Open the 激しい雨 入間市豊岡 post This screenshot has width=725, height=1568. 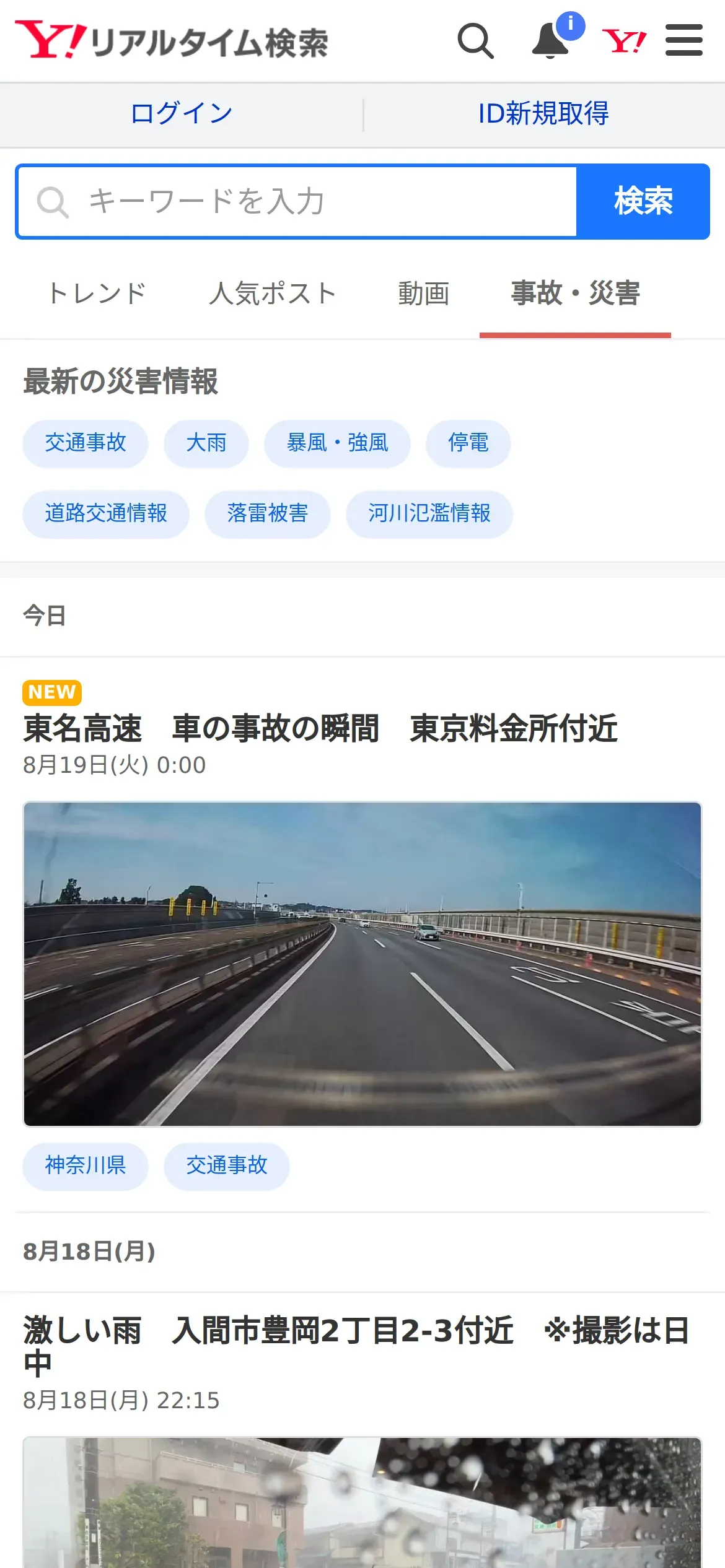tap(356, 1344)
